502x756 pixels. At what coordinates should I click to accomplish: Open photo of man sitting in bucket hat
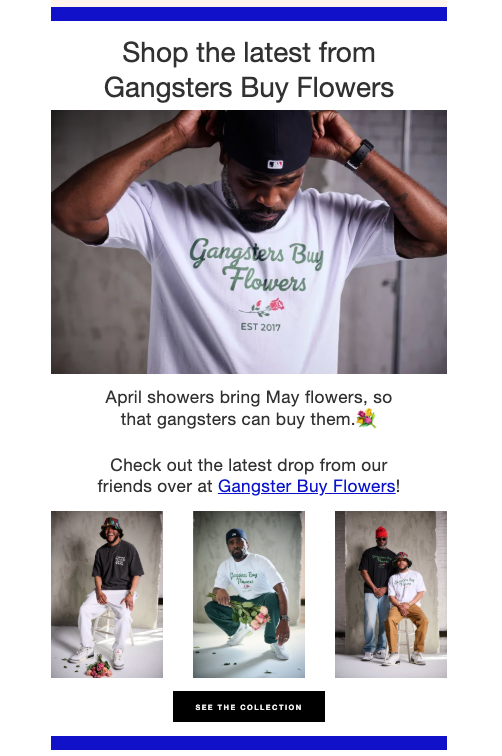pyautogui.click(x=107, y=594)
